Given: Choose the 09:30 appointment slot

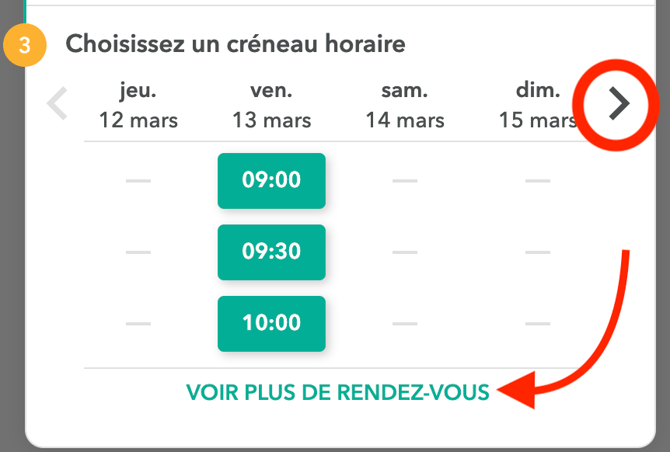Looking at the screenshot, I should click(x=271, y=252).
